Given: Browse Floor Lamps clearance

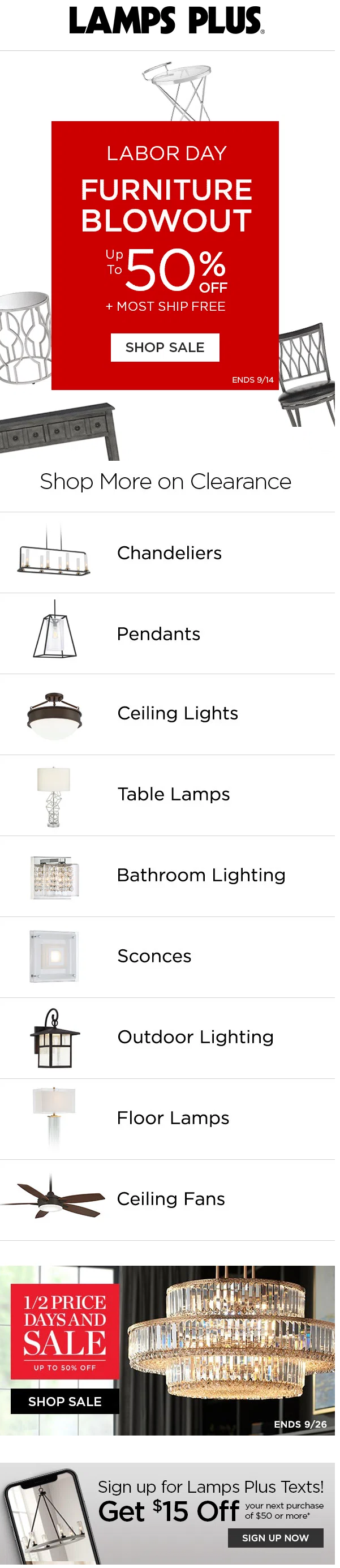Looking at the screenshot, I should point(173,1118).
